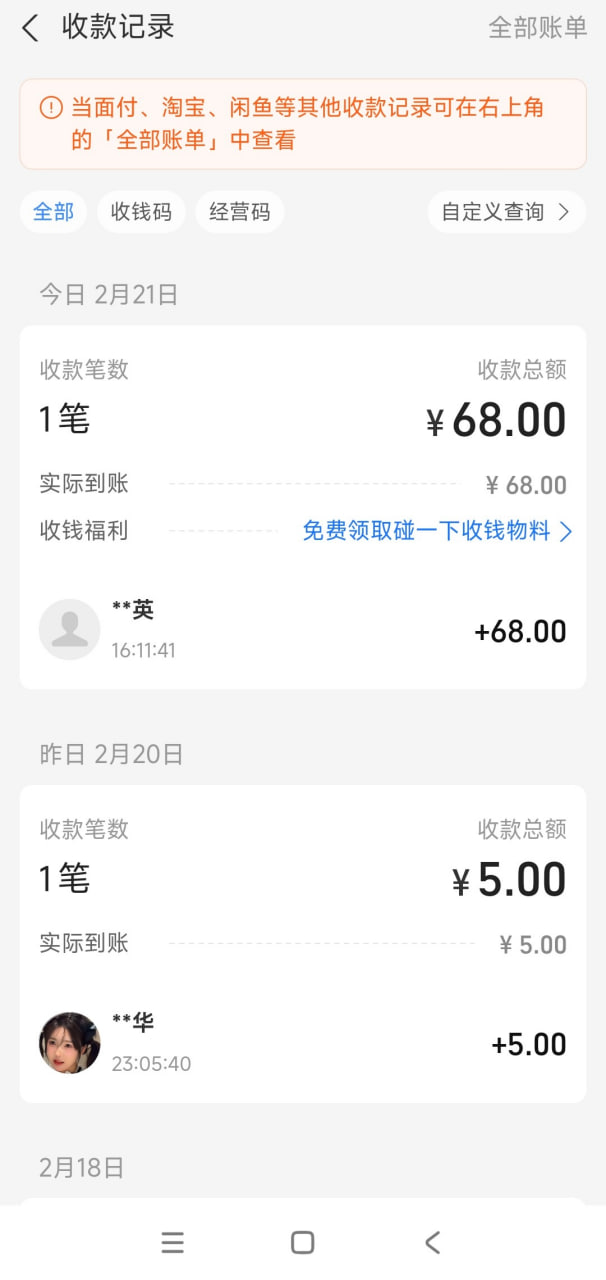Open the +5.00 record from **华

pyautogui.click(x=303, y=1043)
